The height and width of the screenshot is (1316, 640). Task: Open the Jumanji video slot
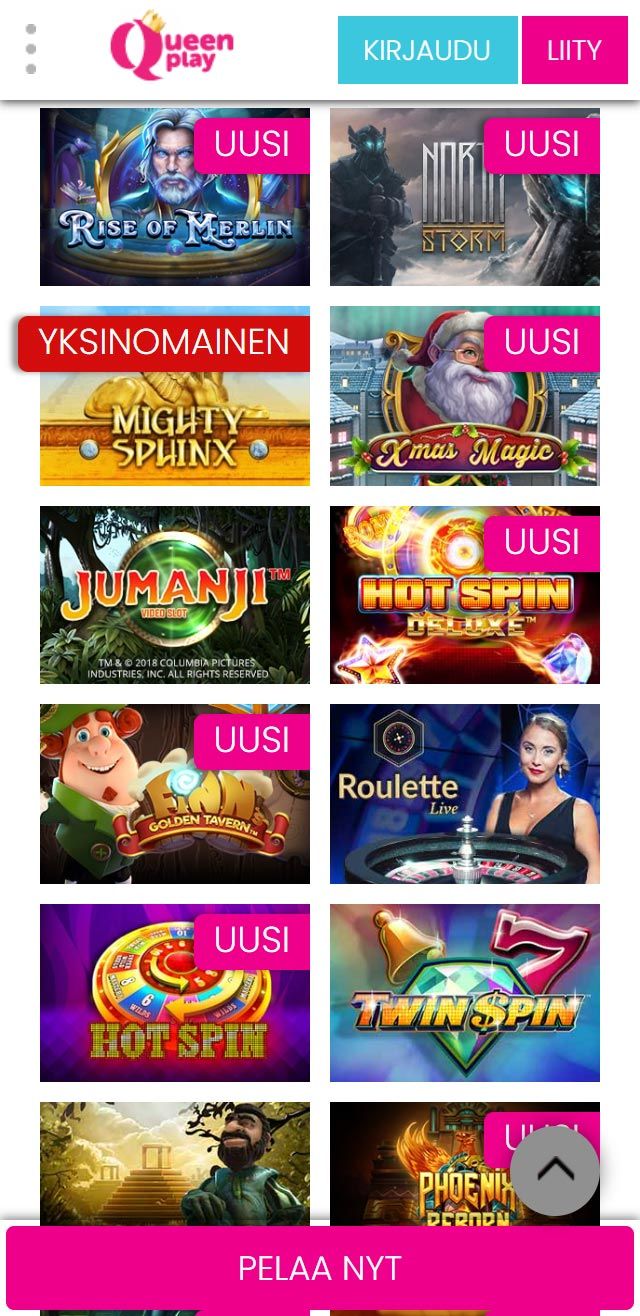pyautogui.click(x=175, y=595)
